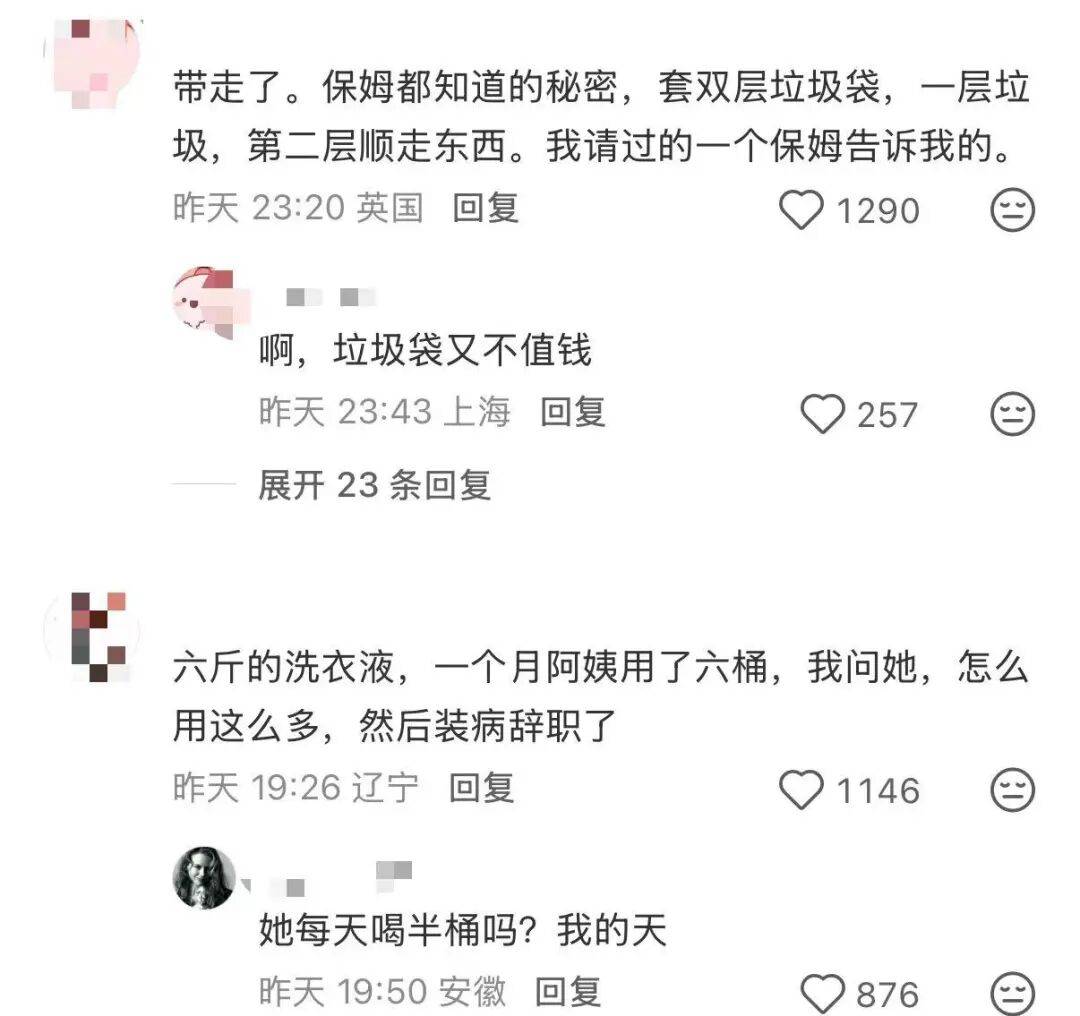
Task: Dislike the reply posted from 上海
Action: point(1012,414)
